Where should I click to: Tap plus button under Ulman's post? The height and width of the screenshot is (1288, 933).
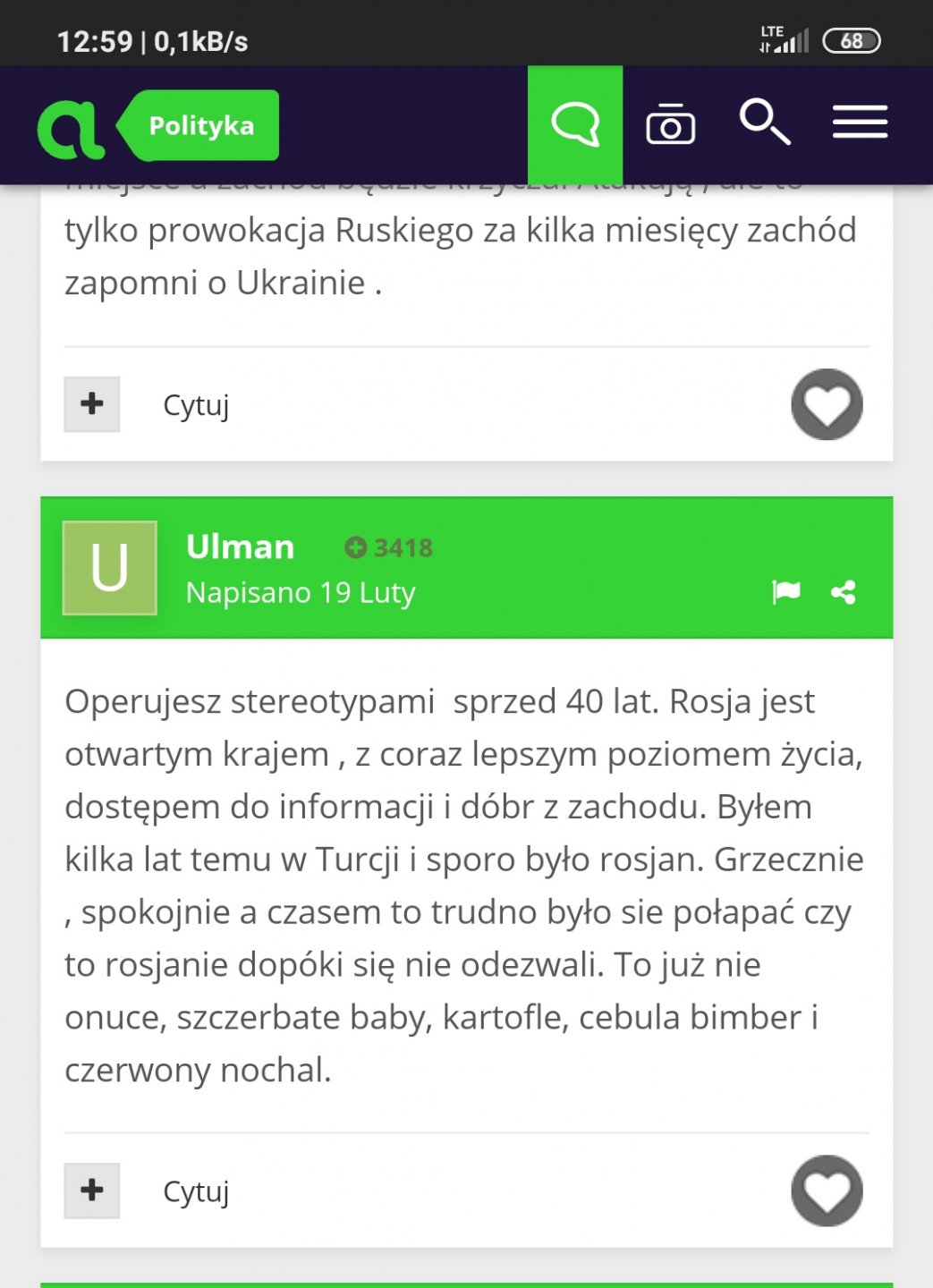pyautogui.click(x=92, y=1191)
